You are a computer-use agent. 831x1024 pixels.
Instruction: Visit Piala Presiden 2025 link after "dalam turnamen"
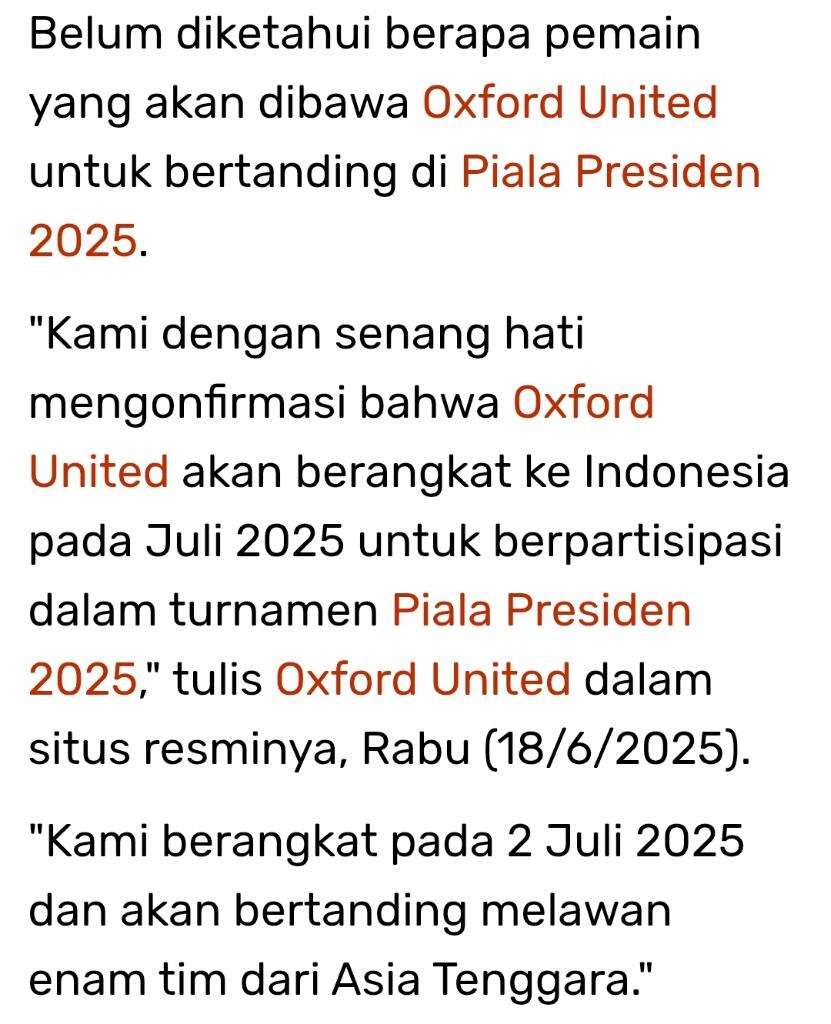tap(541, 610)
